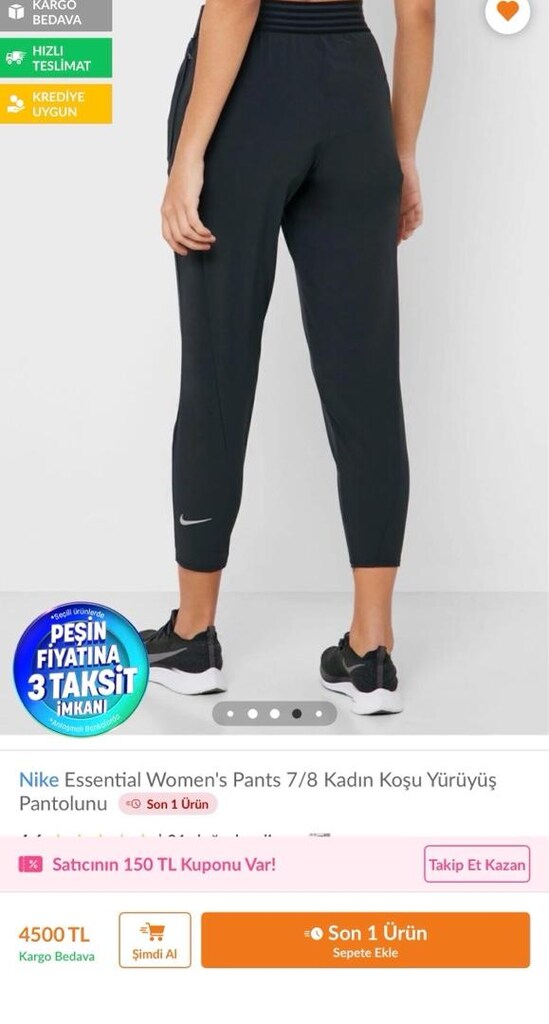Buy now with 'Şimdi Al'
Image resolution: width=549 pixels, height=1024 pixels.
coord(155,940)
